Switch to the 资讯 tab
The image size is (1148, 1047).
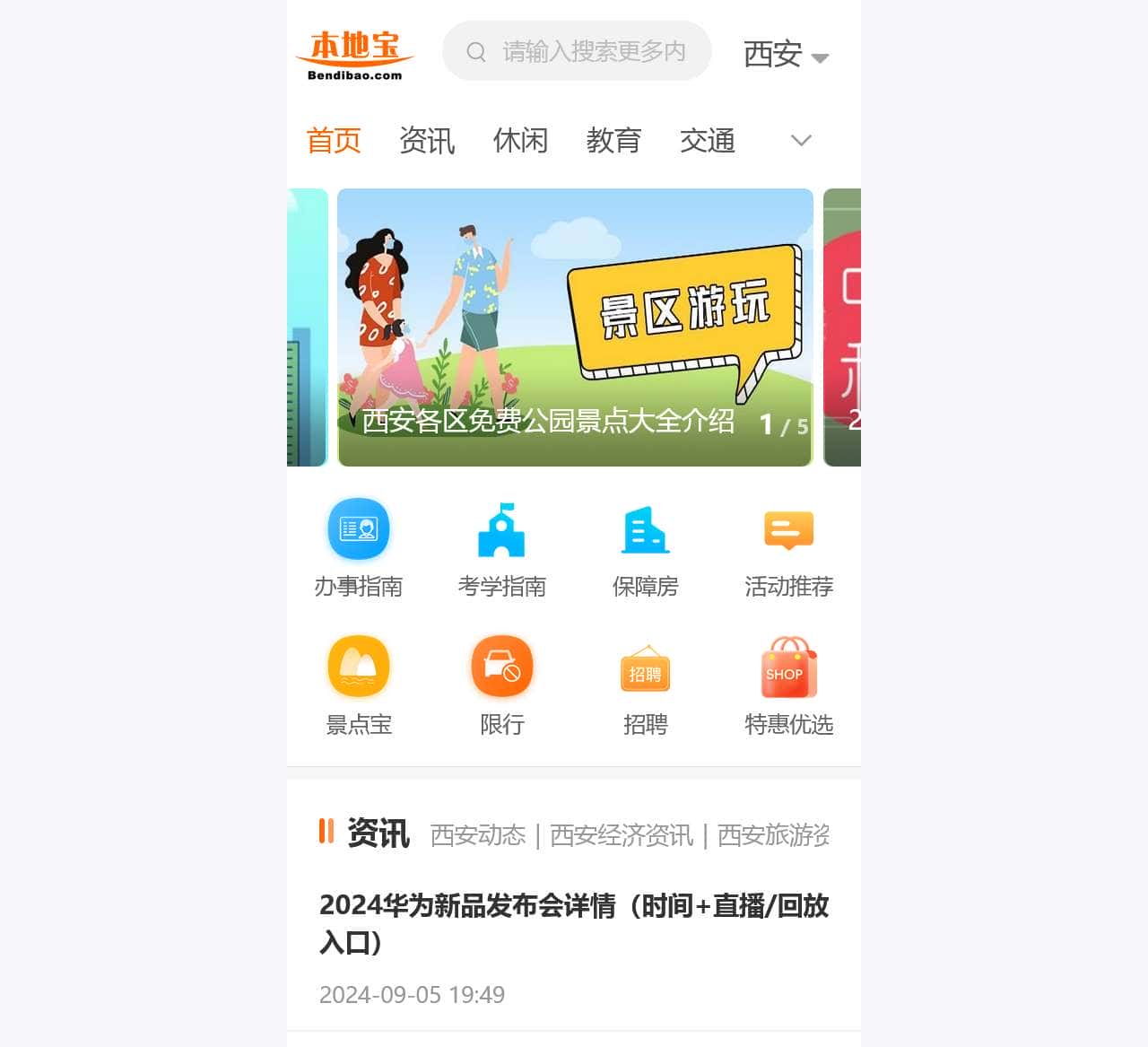click(427, 141)
